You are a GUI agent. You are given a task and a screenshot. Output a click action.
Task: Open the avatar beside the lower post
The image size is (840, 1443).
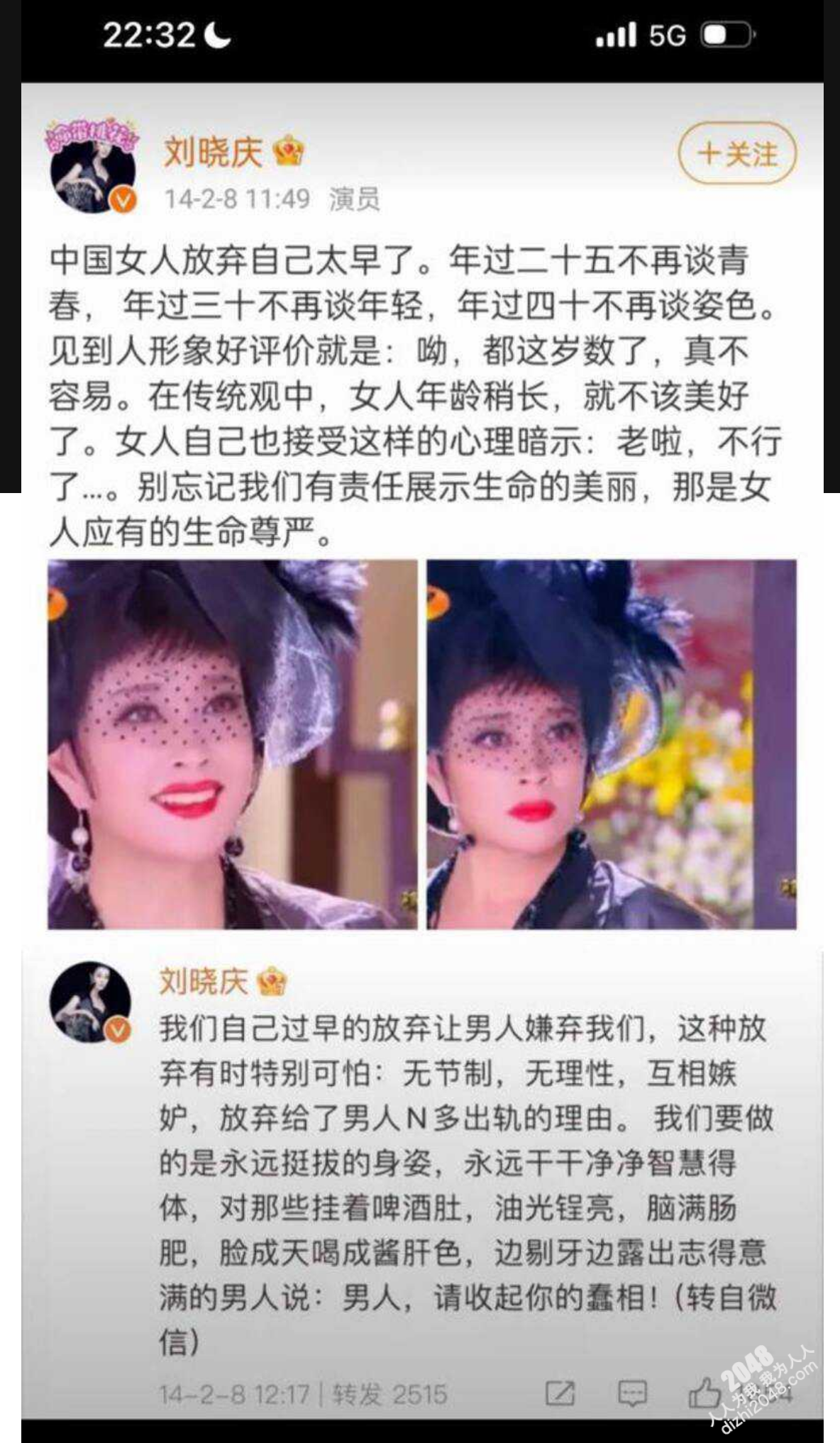click(x=91, y=1002)
